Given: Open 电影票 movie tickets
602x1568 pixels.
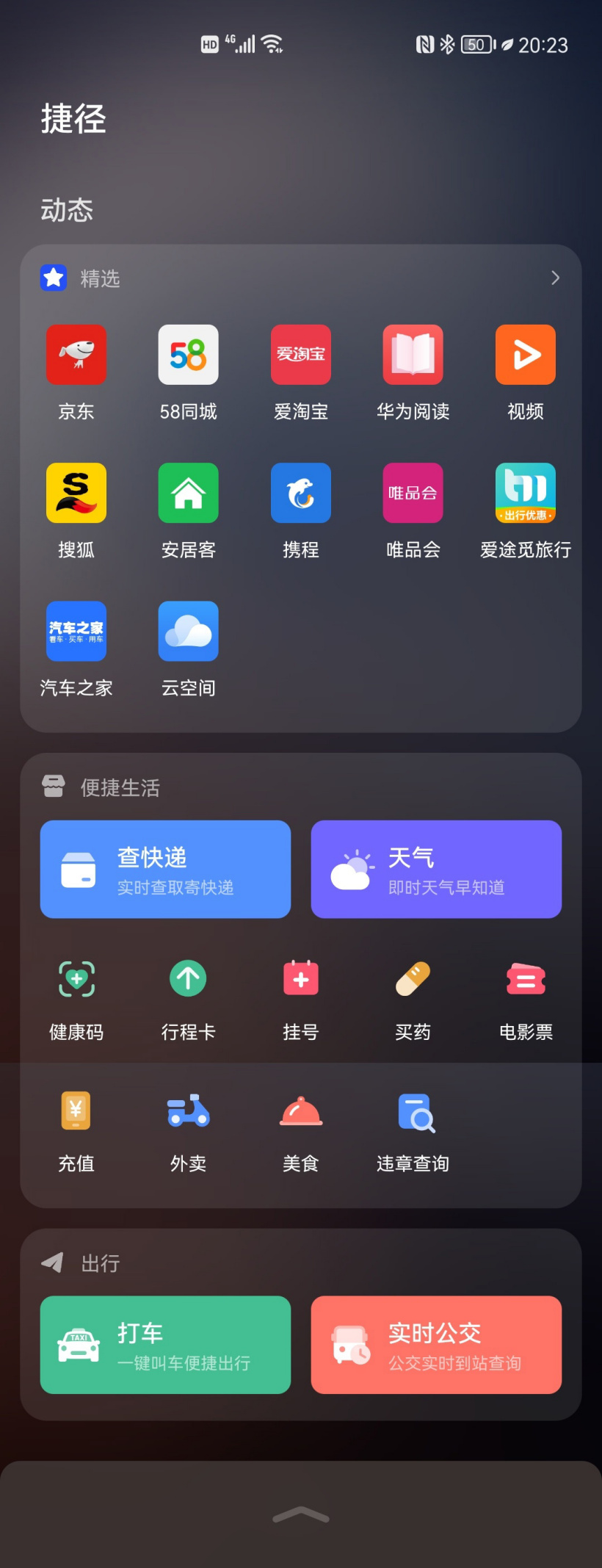Looking at the screenshot, I should pos(526,980).
